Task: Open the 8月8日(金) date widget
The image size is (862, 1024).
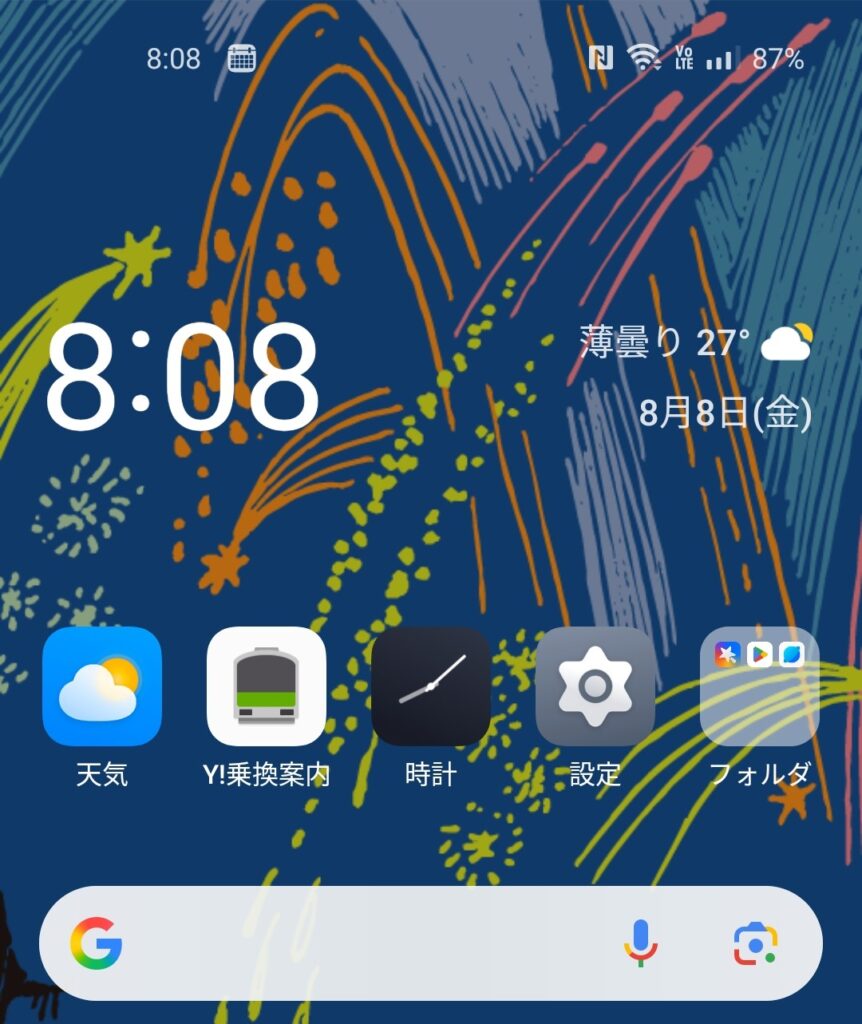Action: tap(725, 412)
